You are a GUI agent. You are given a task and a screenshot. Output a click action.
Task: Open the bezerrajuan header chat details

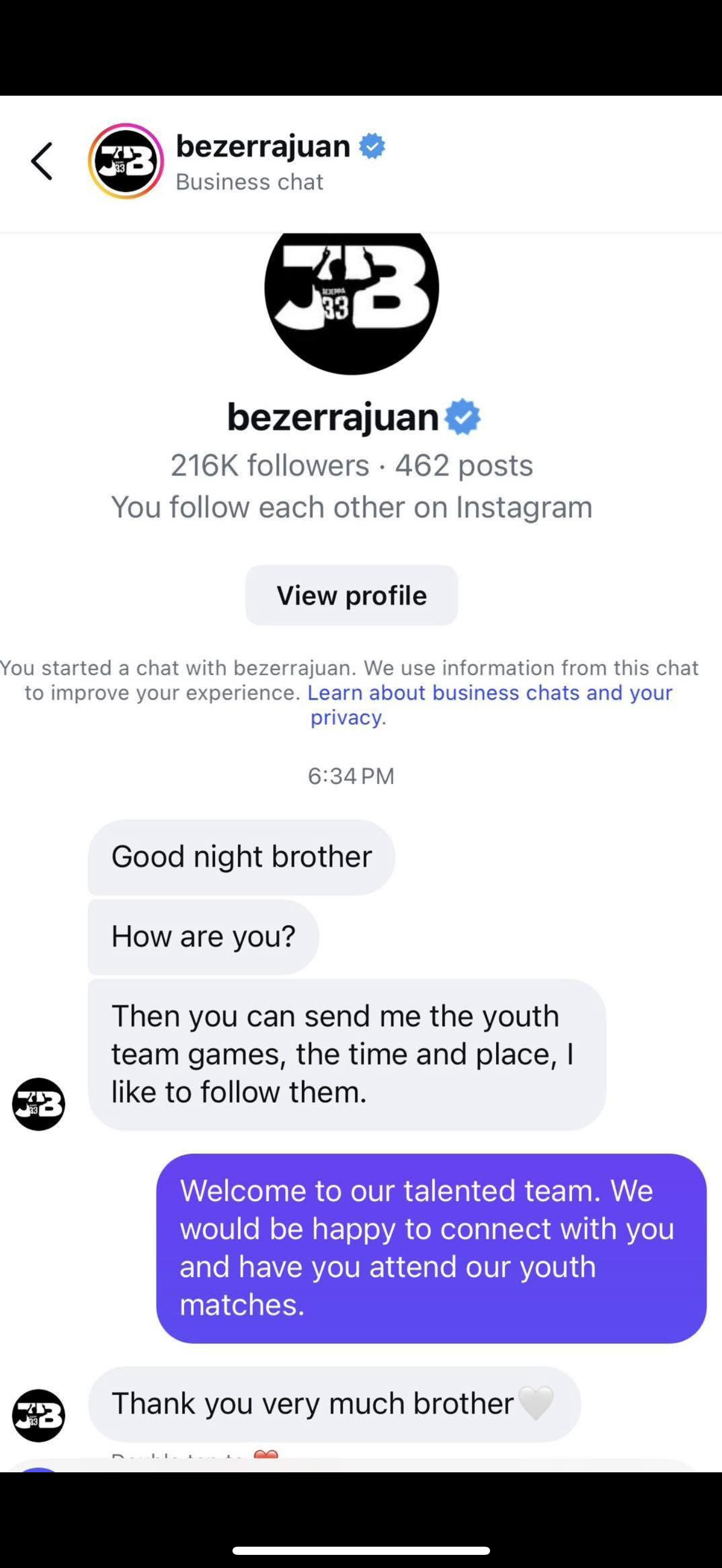(263, 161)
